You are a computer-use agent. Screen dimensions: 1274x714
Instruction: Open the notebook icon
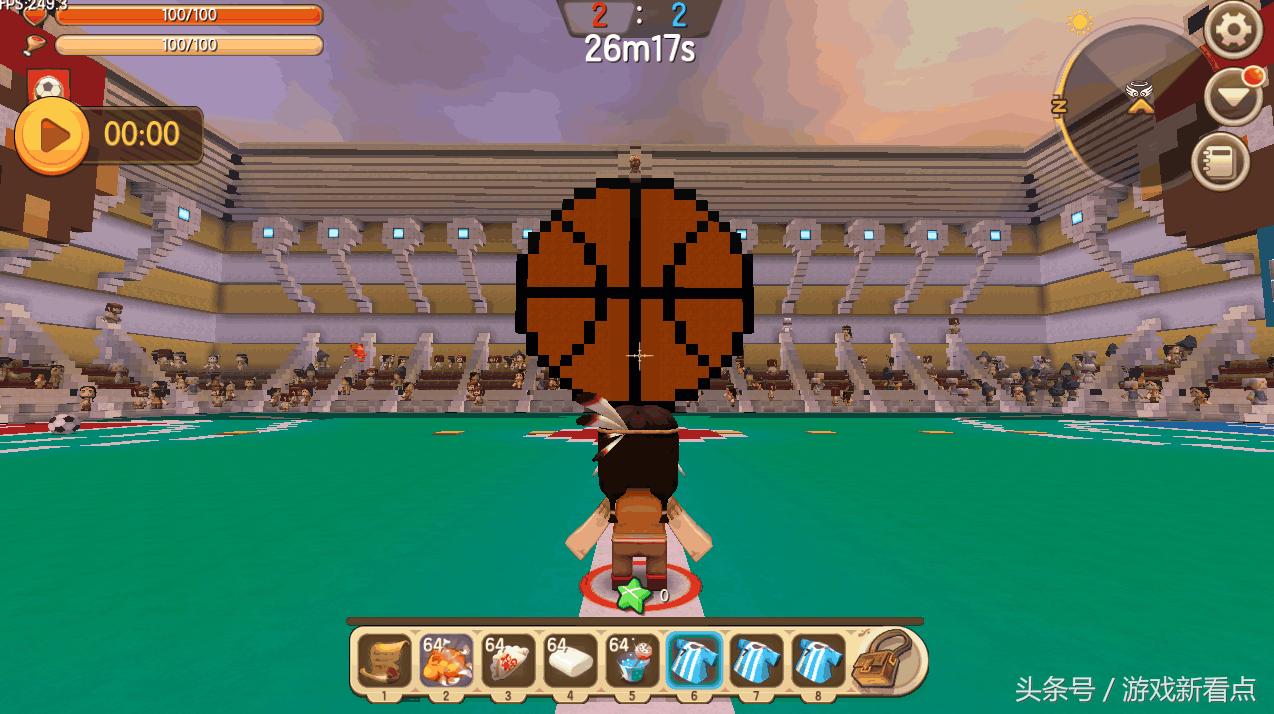pos(1221,162)
